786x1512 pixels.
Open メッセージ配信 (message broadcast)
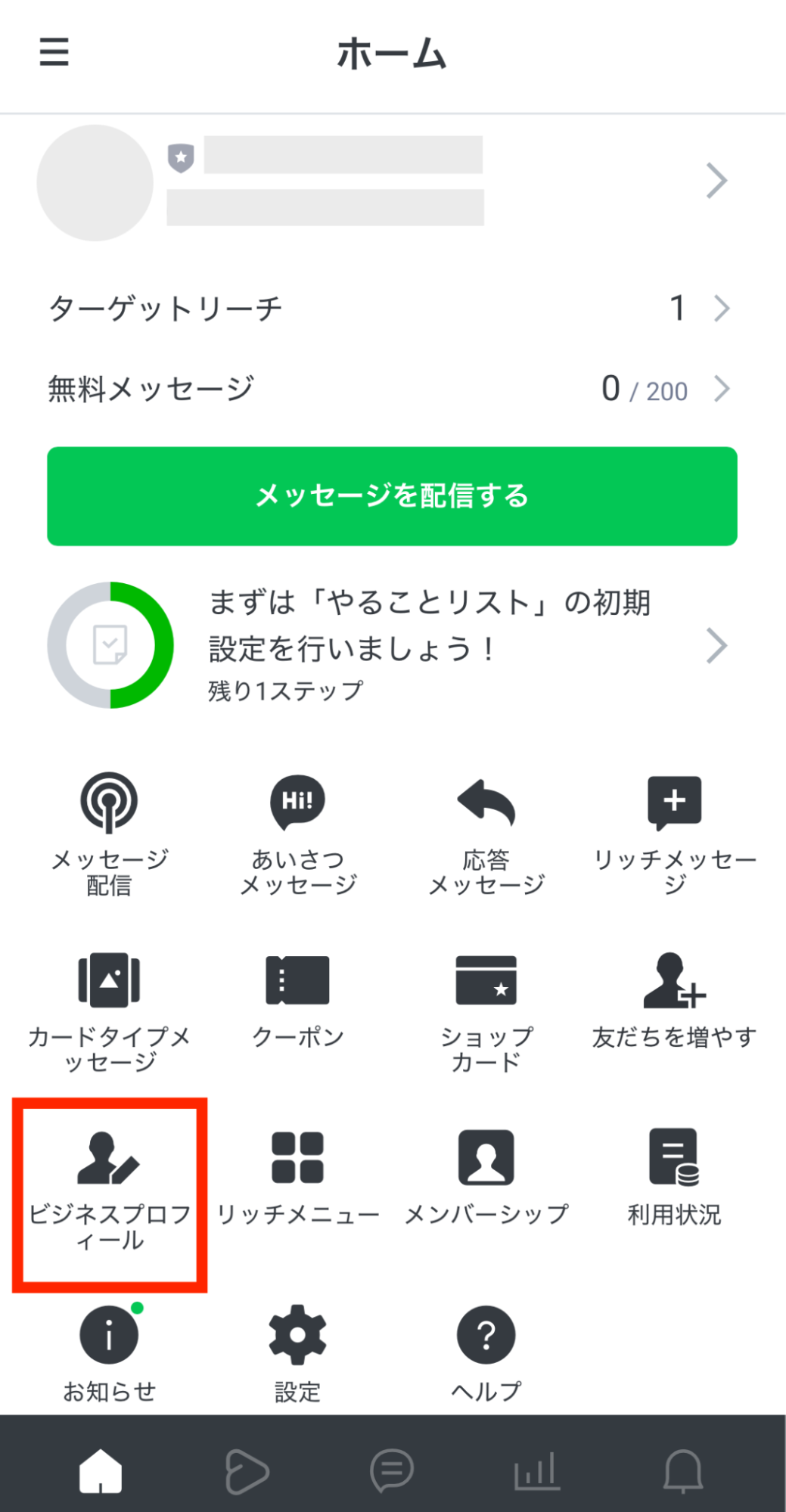point(108,832)
